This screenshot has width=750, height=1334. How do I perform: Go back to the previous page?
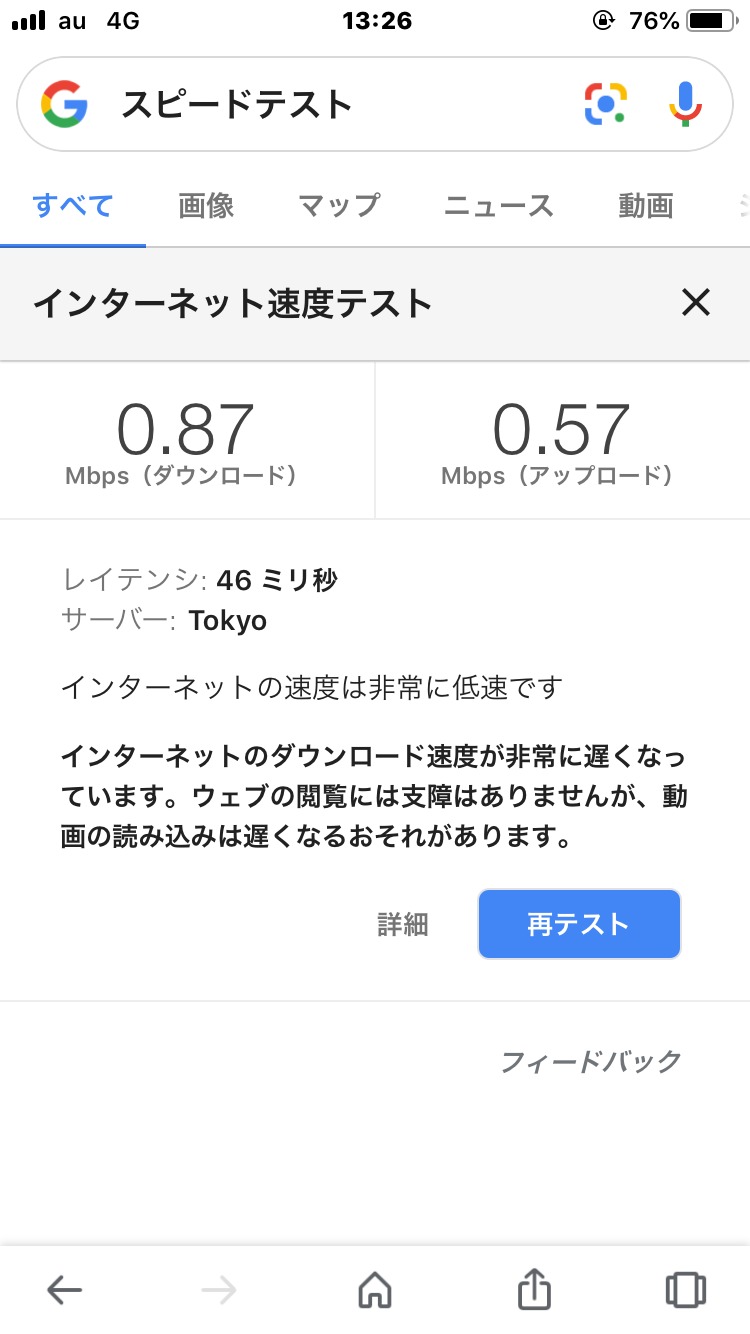pyautogui.click(x=65, y=1290)
